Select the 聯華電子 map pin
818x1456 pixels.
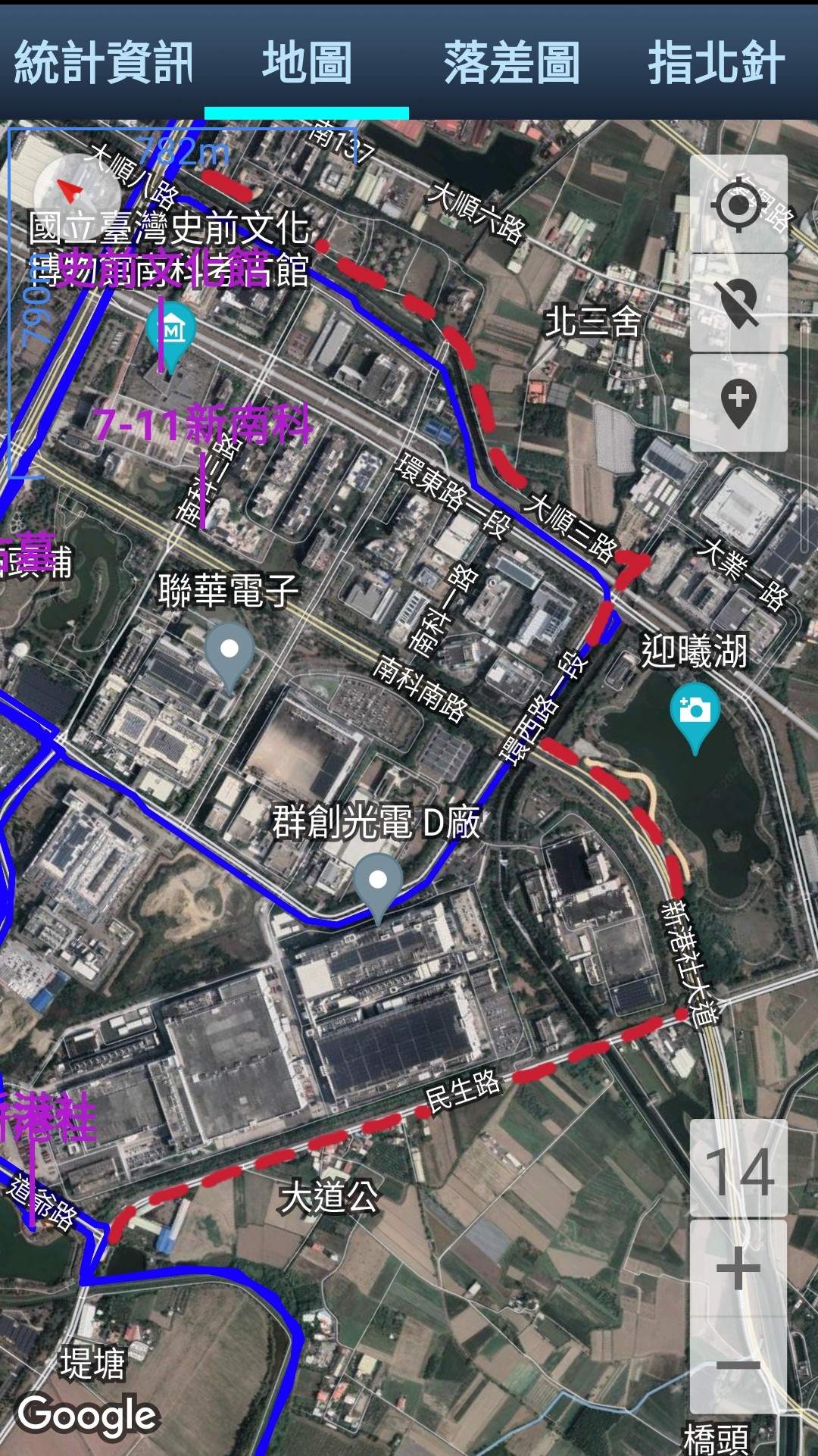pyautogui.click(x=229, y=652)
